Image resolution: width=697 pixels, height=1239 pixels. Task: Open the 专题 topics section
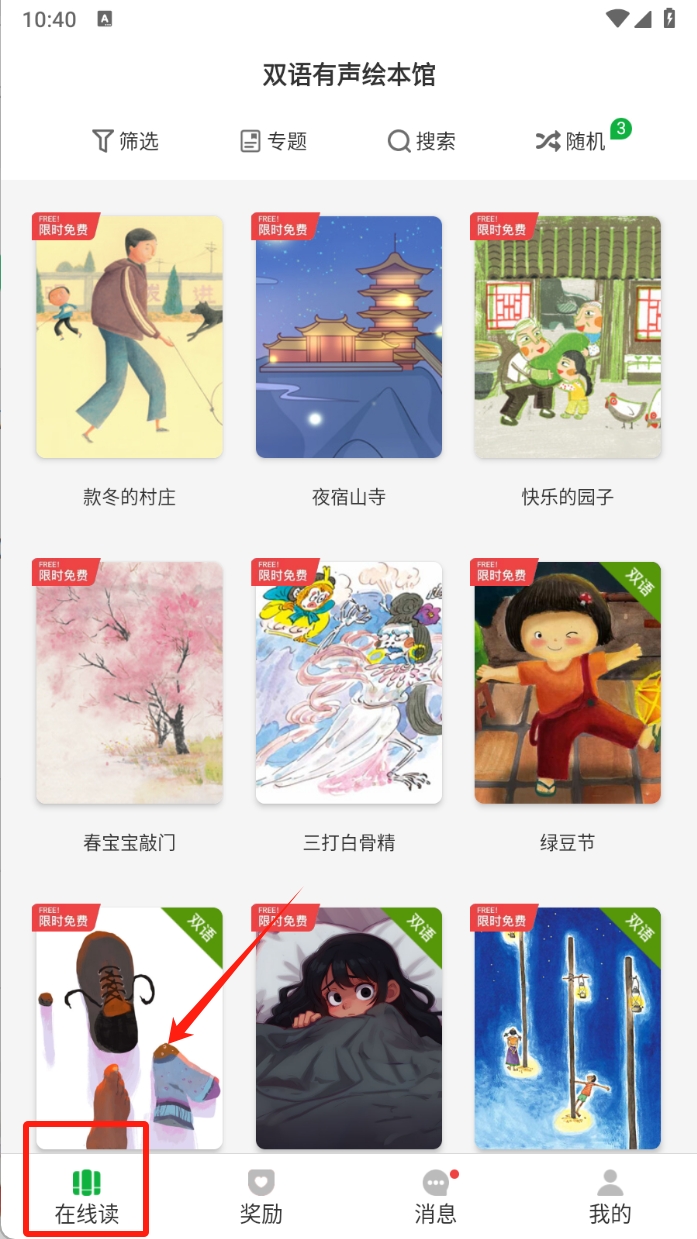pyautogui.click(x=273, y=141)
